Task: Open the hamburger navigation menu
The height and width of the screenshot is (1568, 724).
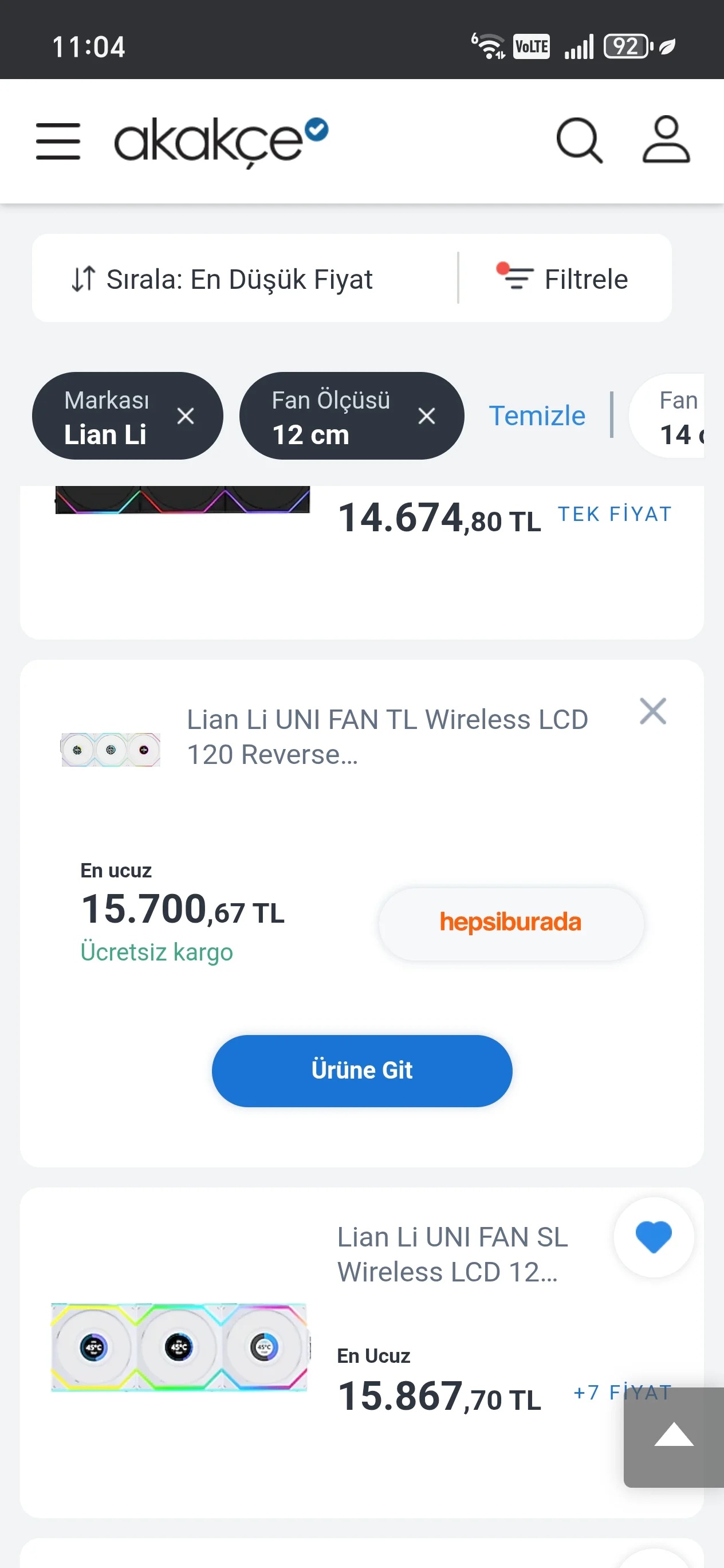Action: coord(58,141)
